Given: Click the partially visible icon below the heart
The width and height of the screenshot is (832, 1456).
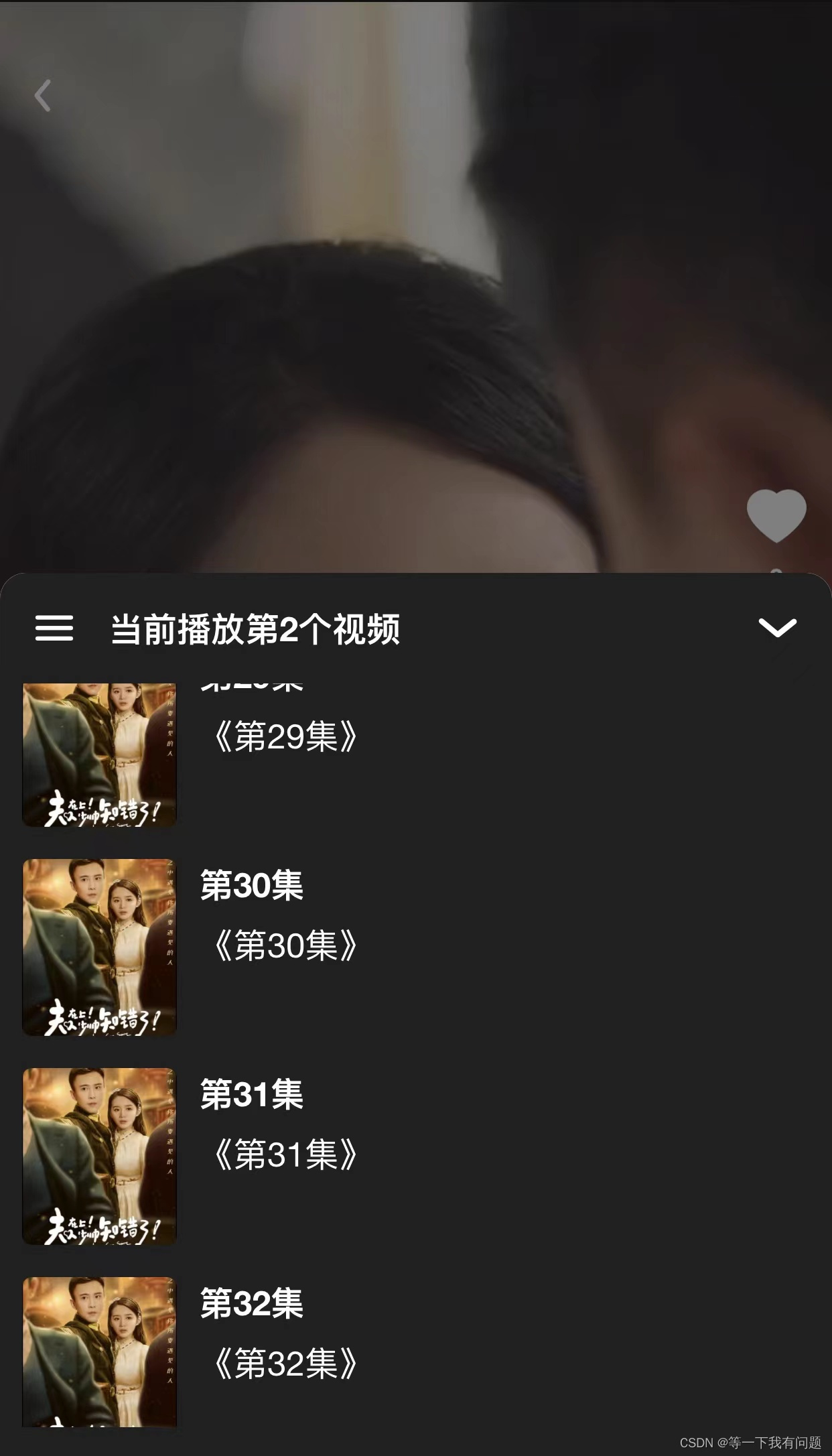Looking at the screenshot, I should [x=775, y=573].
